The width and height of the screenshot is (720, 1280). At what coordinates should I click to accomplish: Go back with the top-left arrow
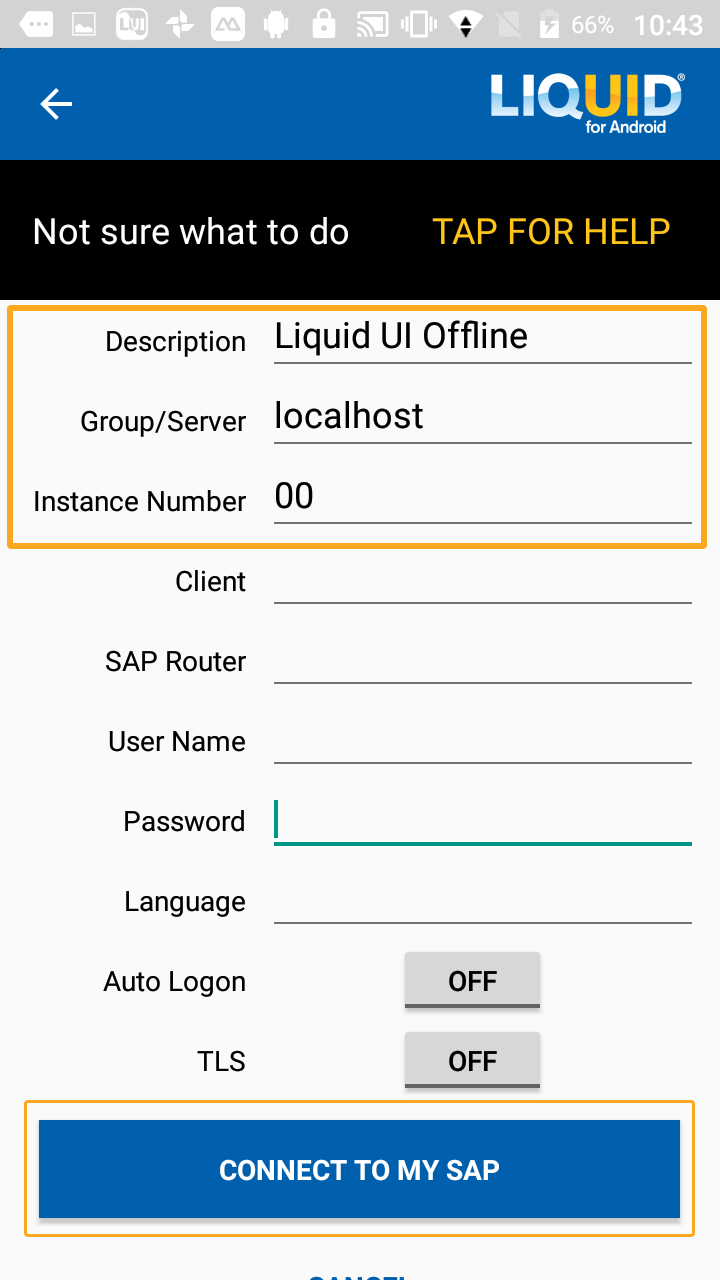point(56,104)
